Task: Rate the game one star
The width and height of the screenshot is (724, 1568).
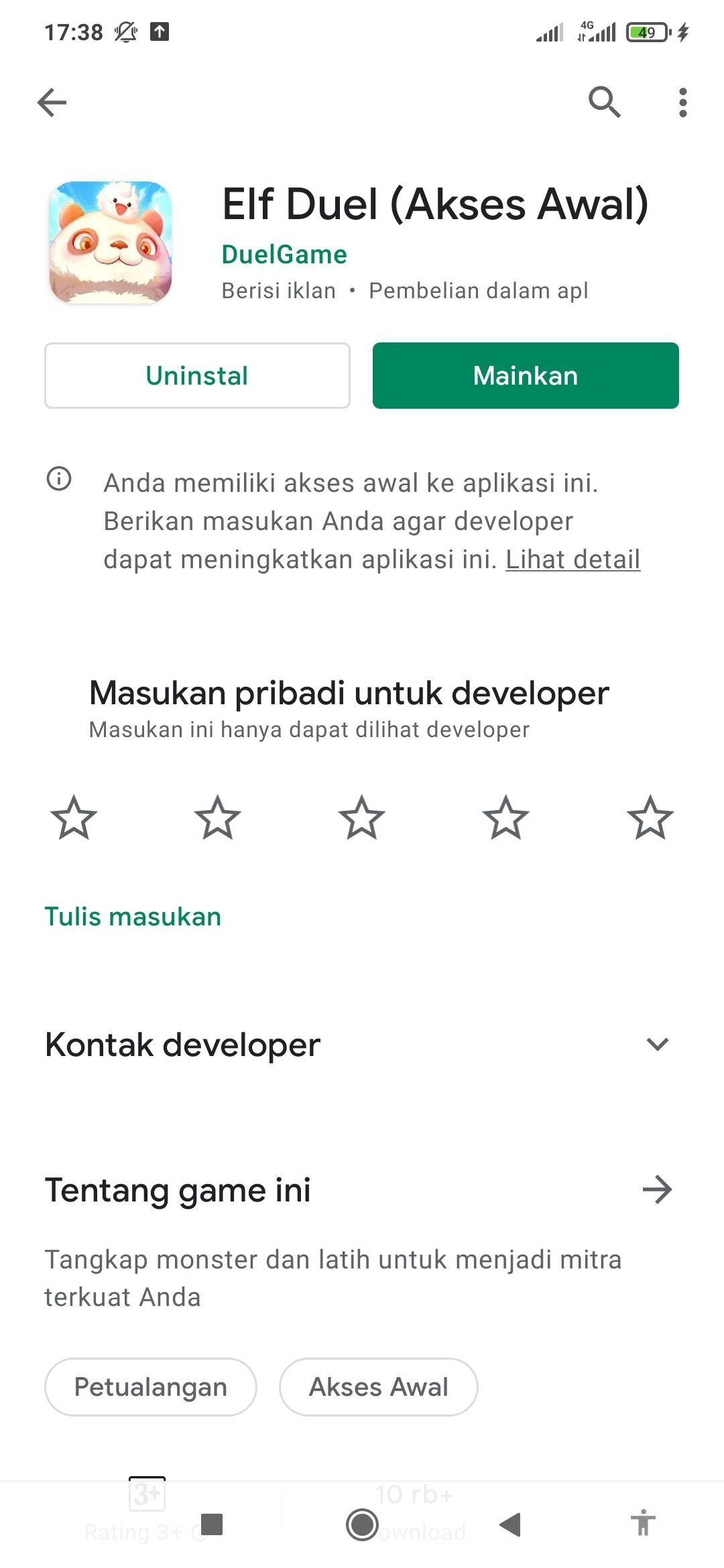Action: coord(74,818)
